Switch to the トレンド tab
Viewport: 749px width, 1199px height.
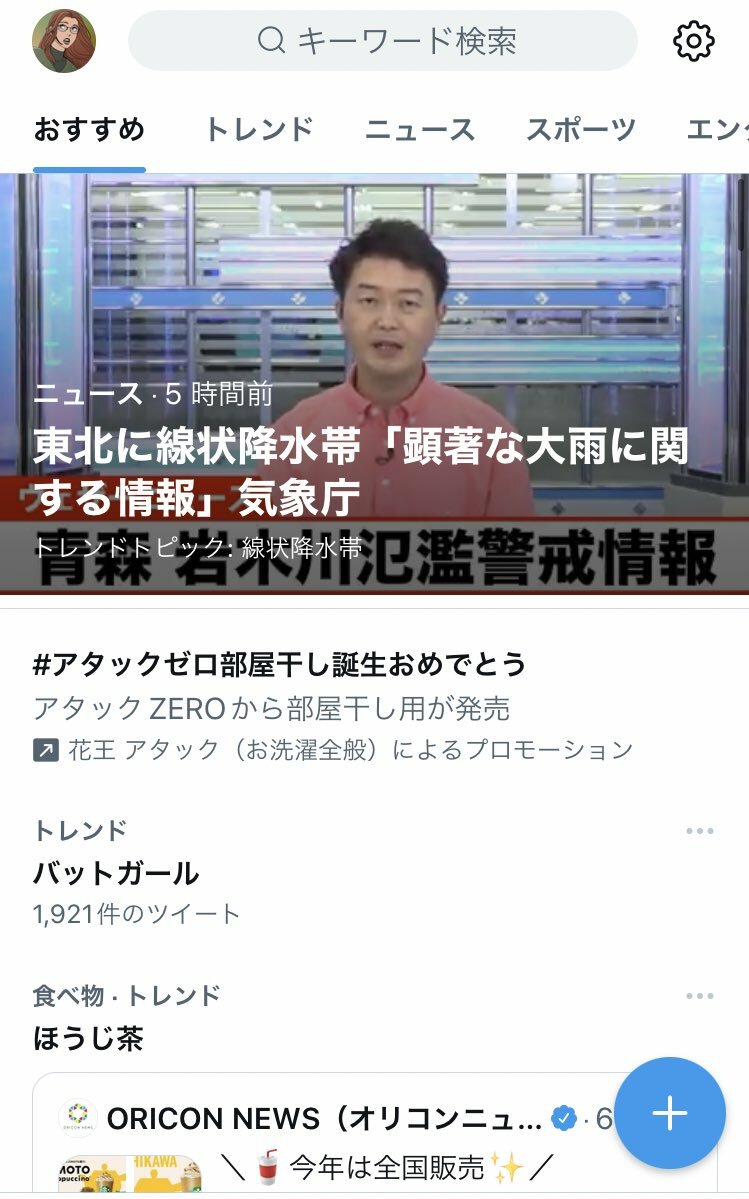click(x=259, y=129)
